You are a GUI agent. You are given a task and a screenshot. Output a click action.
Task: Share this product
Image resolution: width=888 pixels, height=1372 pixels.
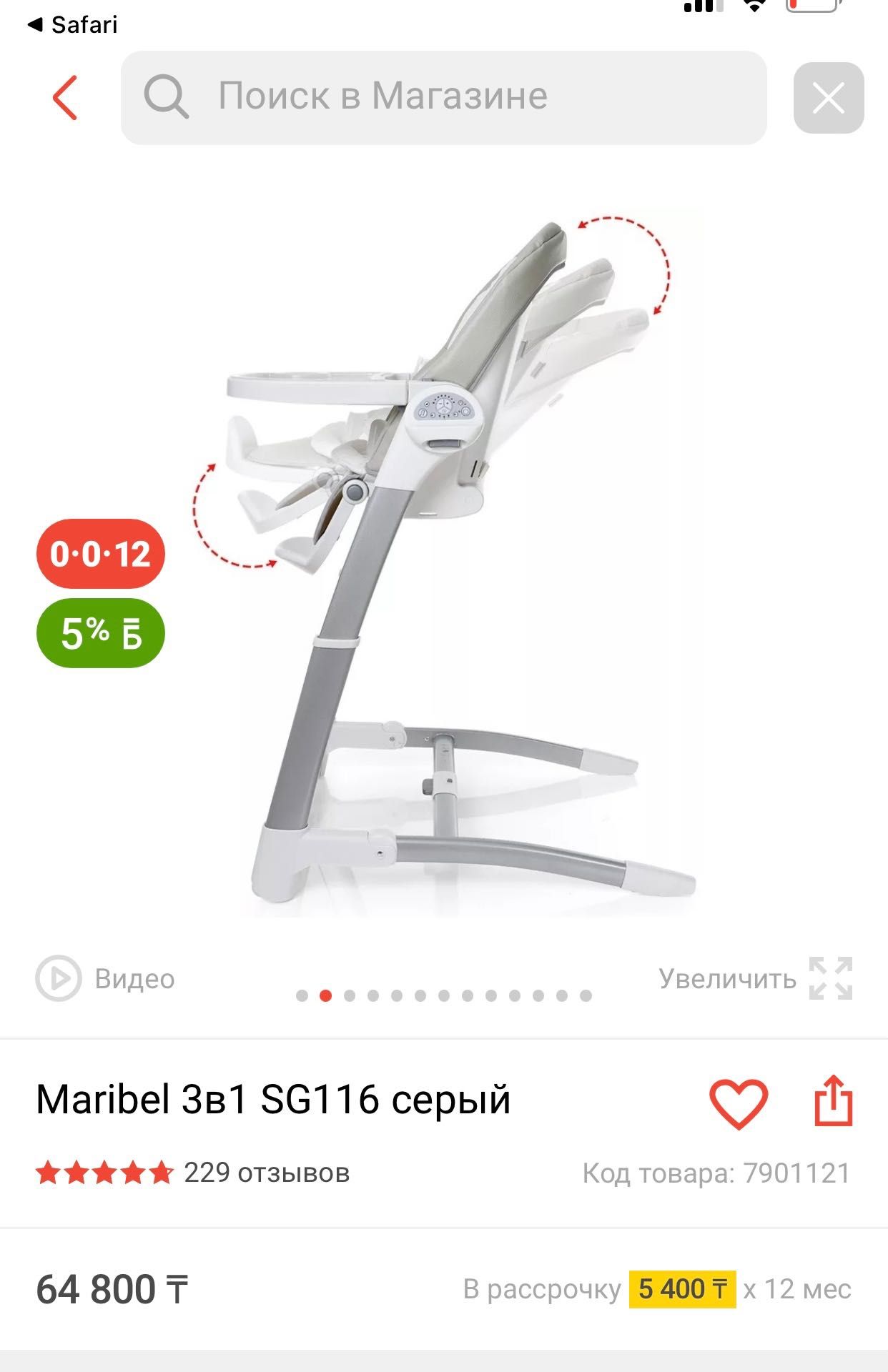click(x=834, y=1102)
